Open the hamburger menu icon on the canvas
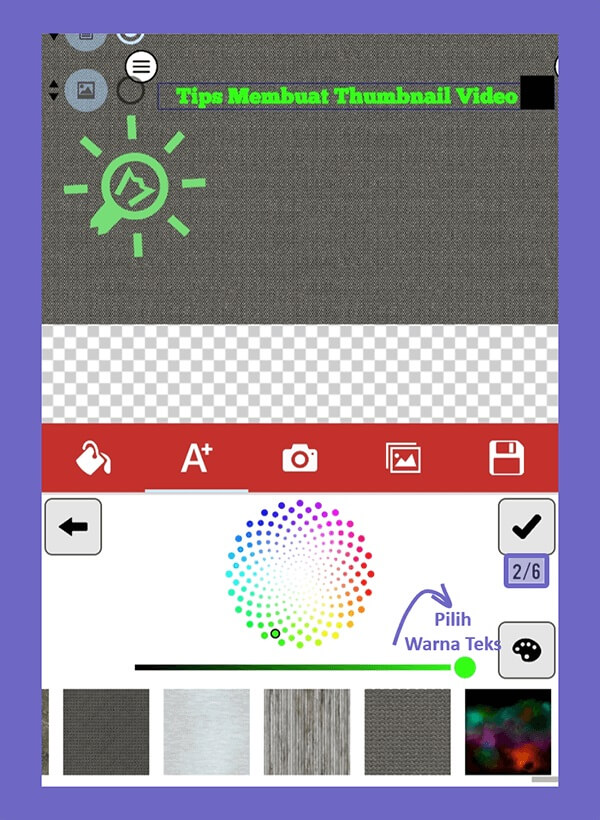Image resolution: width=600 pixels, height=820 pixels. [x=141, y=67]
